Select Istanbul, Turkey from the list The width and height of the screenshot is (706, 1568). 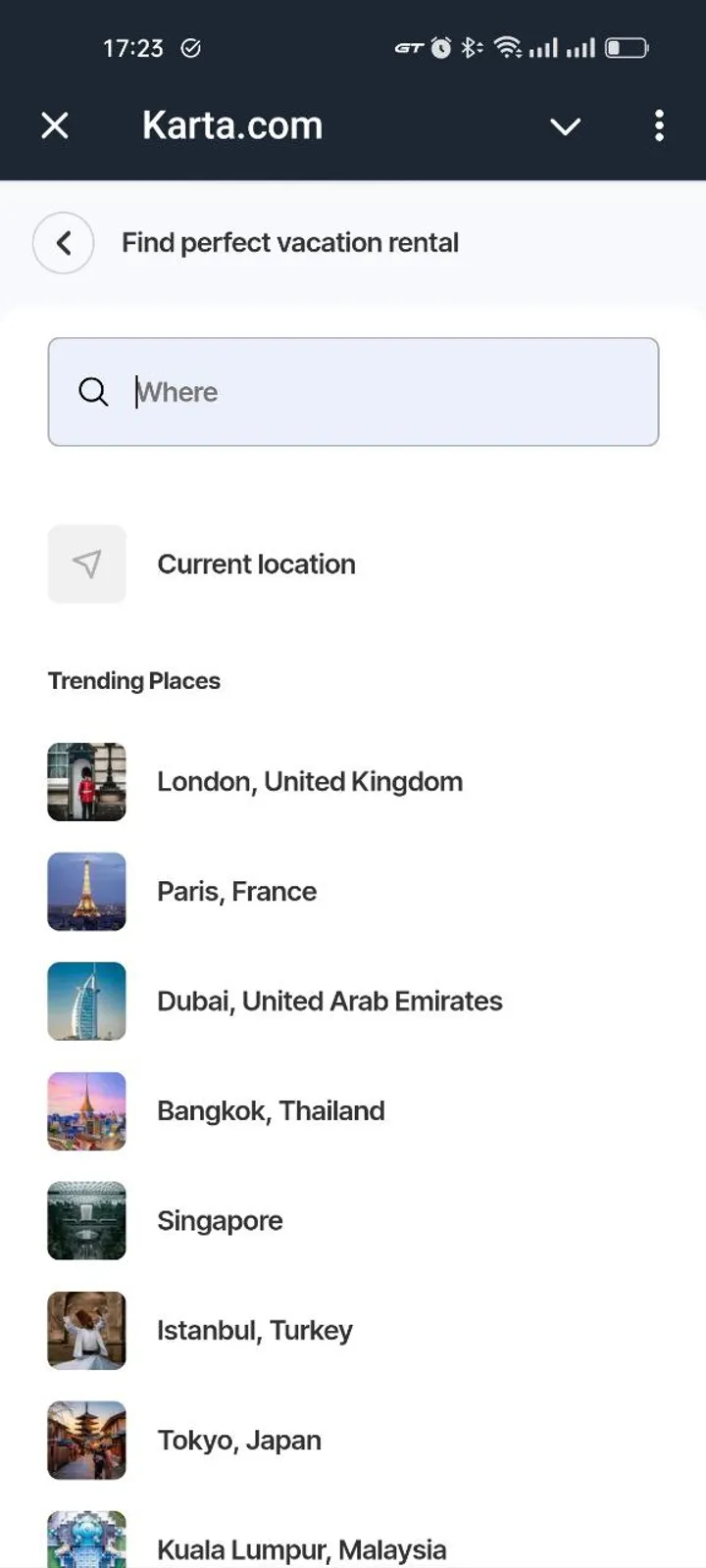point(254,1331)
